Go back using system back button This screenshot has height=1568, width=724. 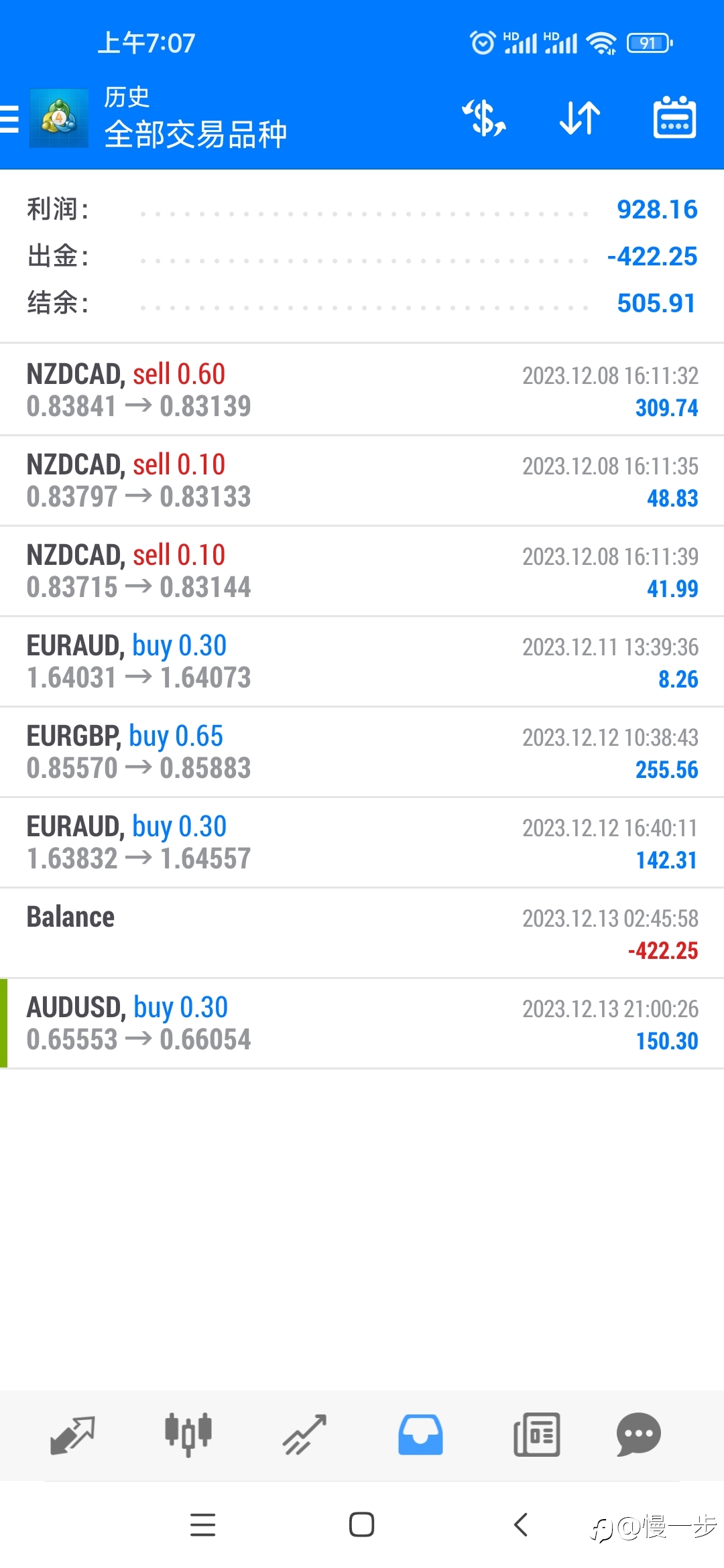tap(521, 1524)
